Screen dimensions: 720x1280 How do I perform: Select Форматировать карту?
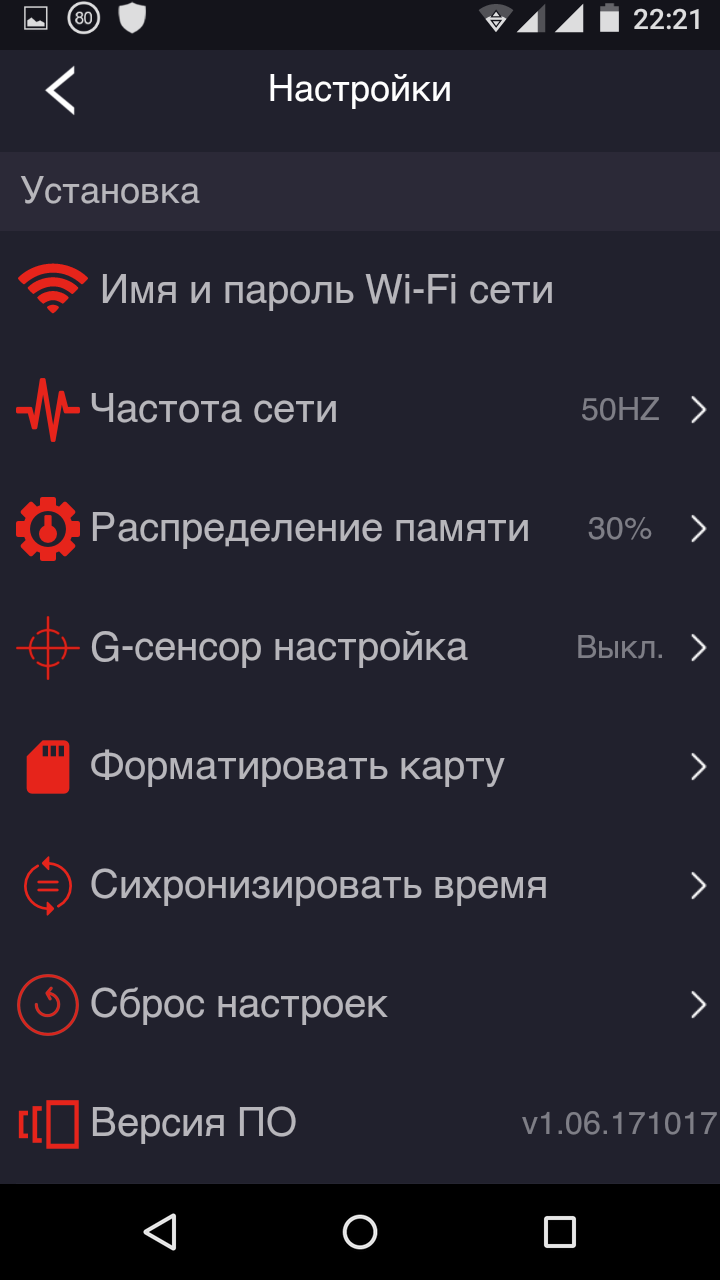(360, 767)
